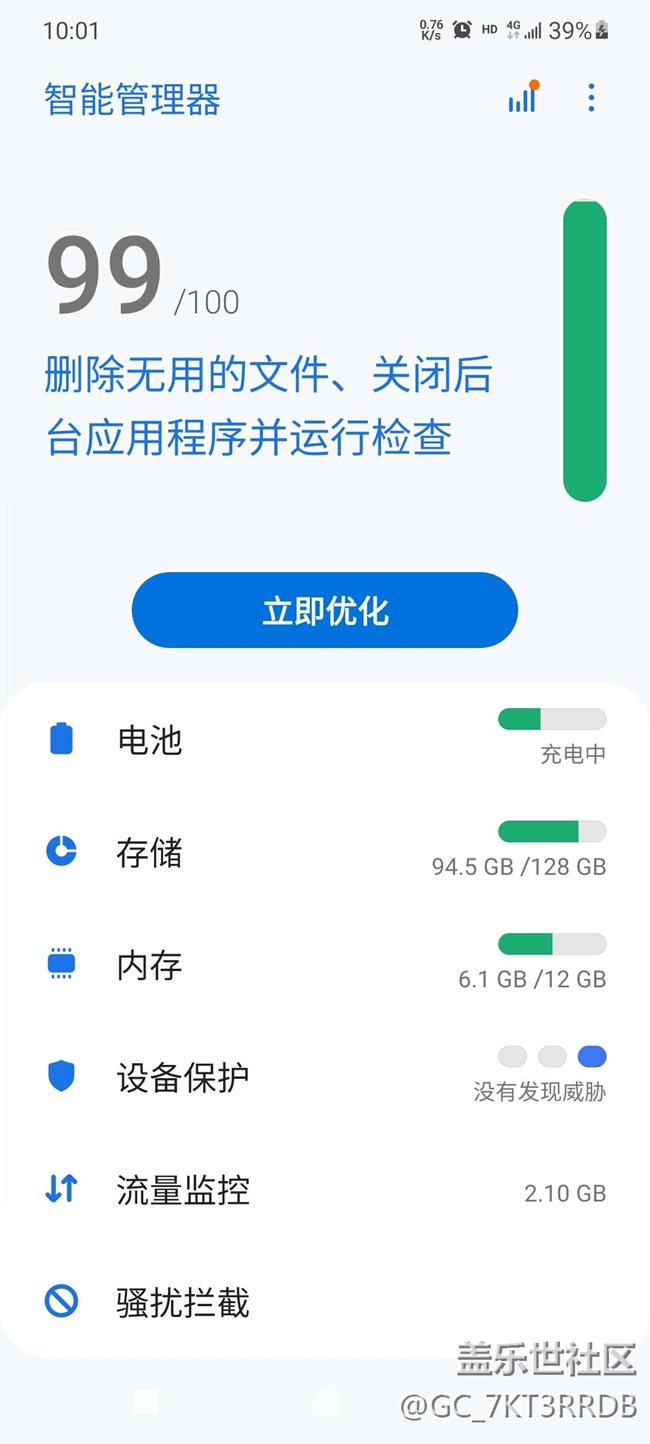Tap the 立即优化 button
Image resolution: width=650 pixels, height=1444 pixels.
325,610
